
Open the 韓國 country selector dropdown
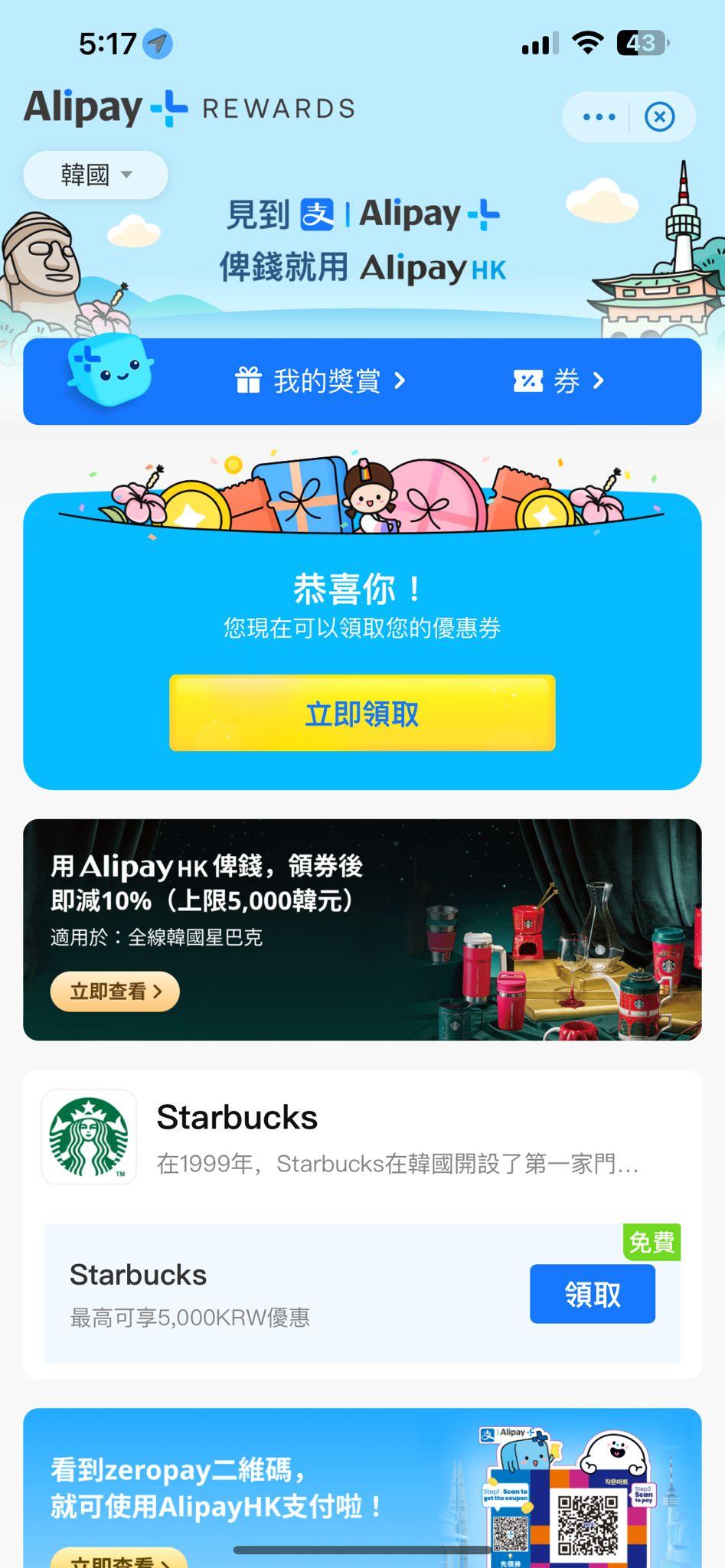[x=94, y=175]
